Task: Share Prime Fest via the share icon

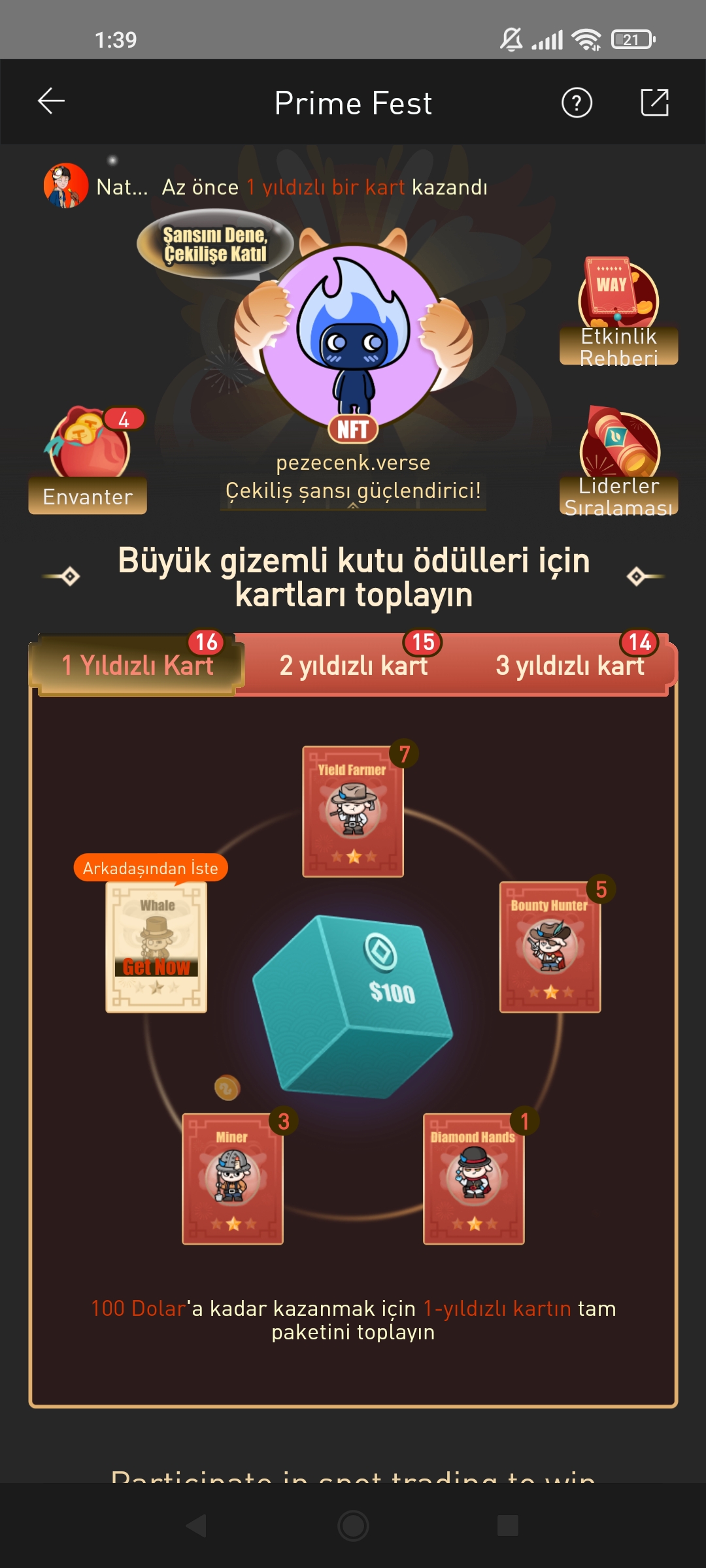Action: (654, 103)
